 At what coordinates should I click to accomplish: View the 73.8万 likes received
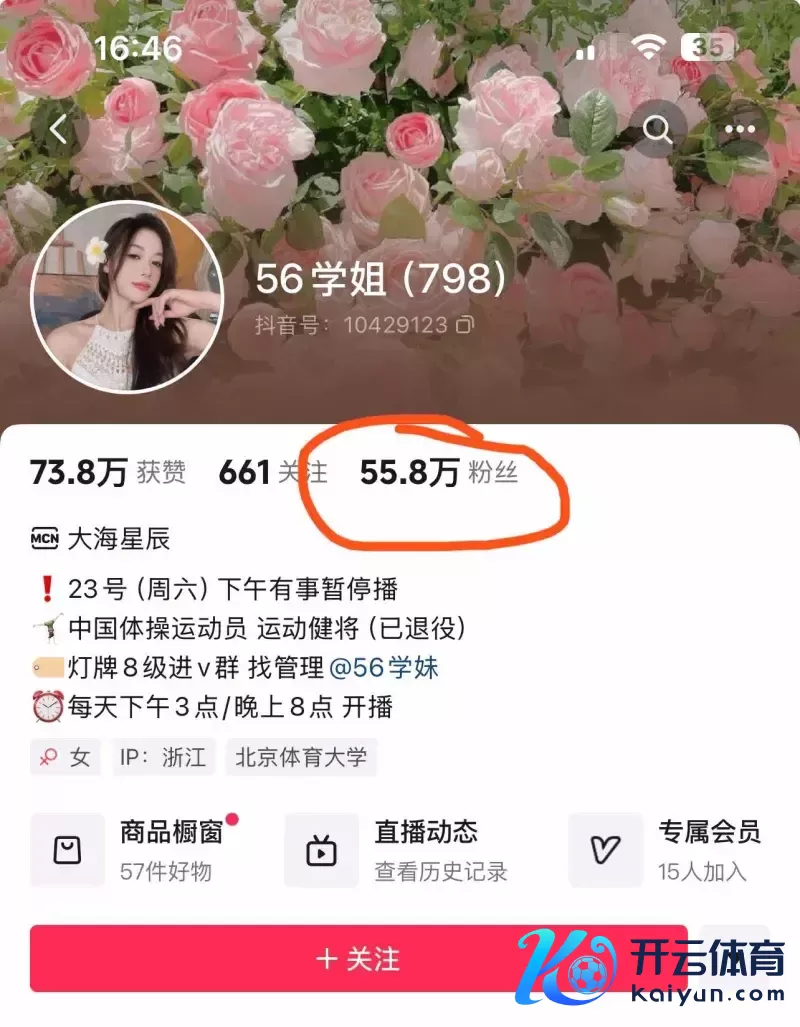pyautogui.click(x=107, y=472)
